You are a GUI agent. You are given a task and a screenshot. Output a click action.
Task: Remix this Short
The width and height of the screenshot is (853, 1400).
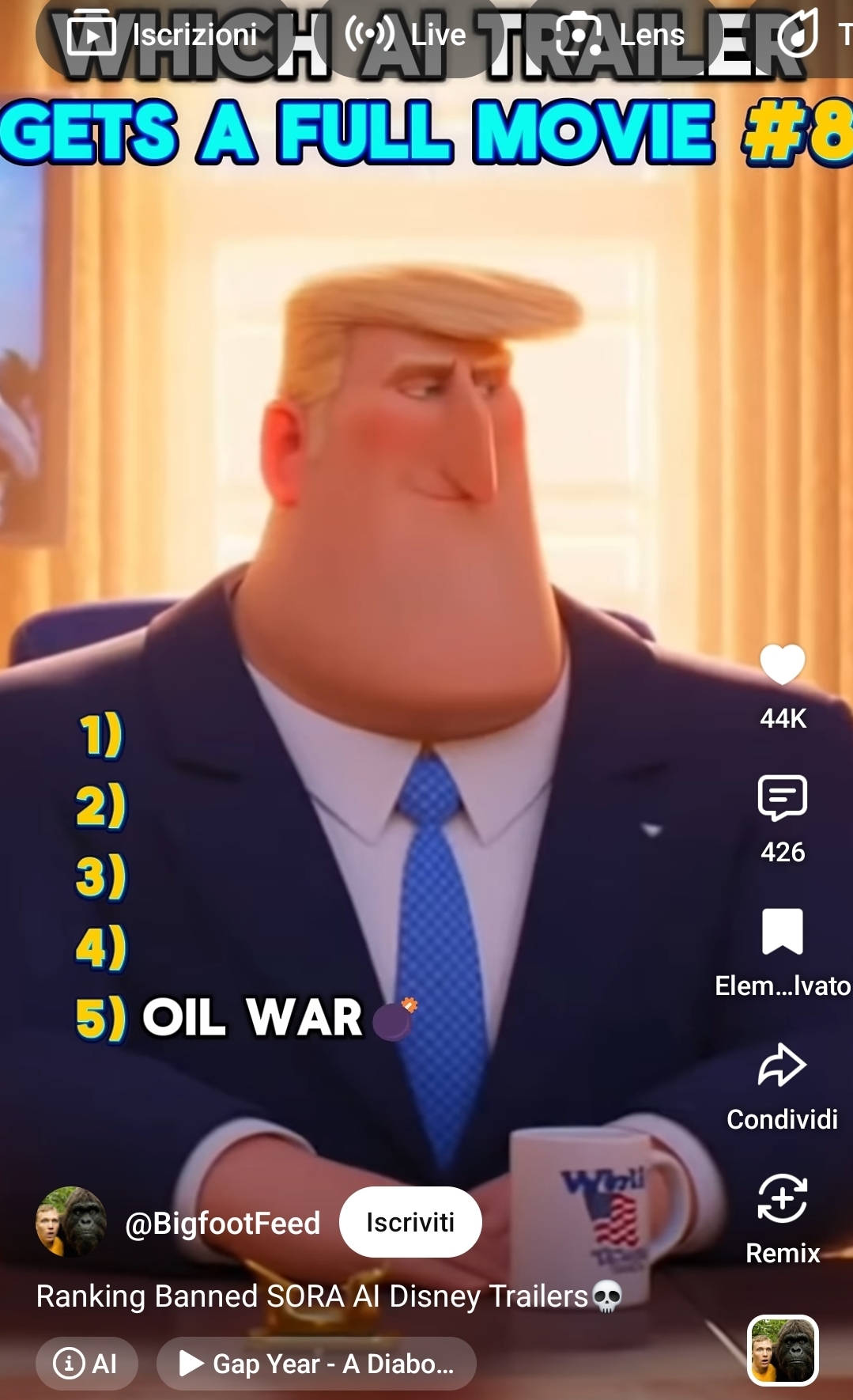[x=783, y=1199]
